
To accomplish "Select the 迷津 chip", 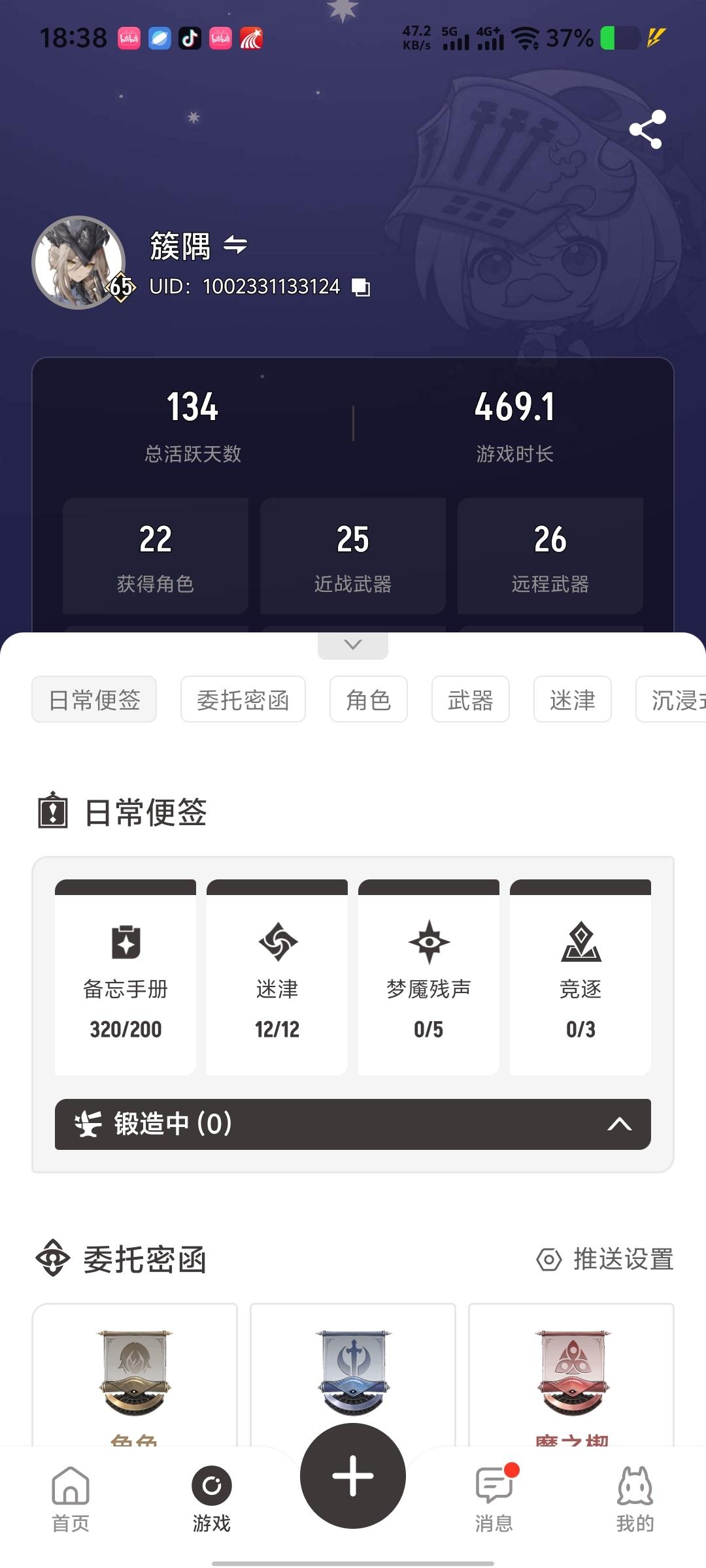I will point(572,700).
